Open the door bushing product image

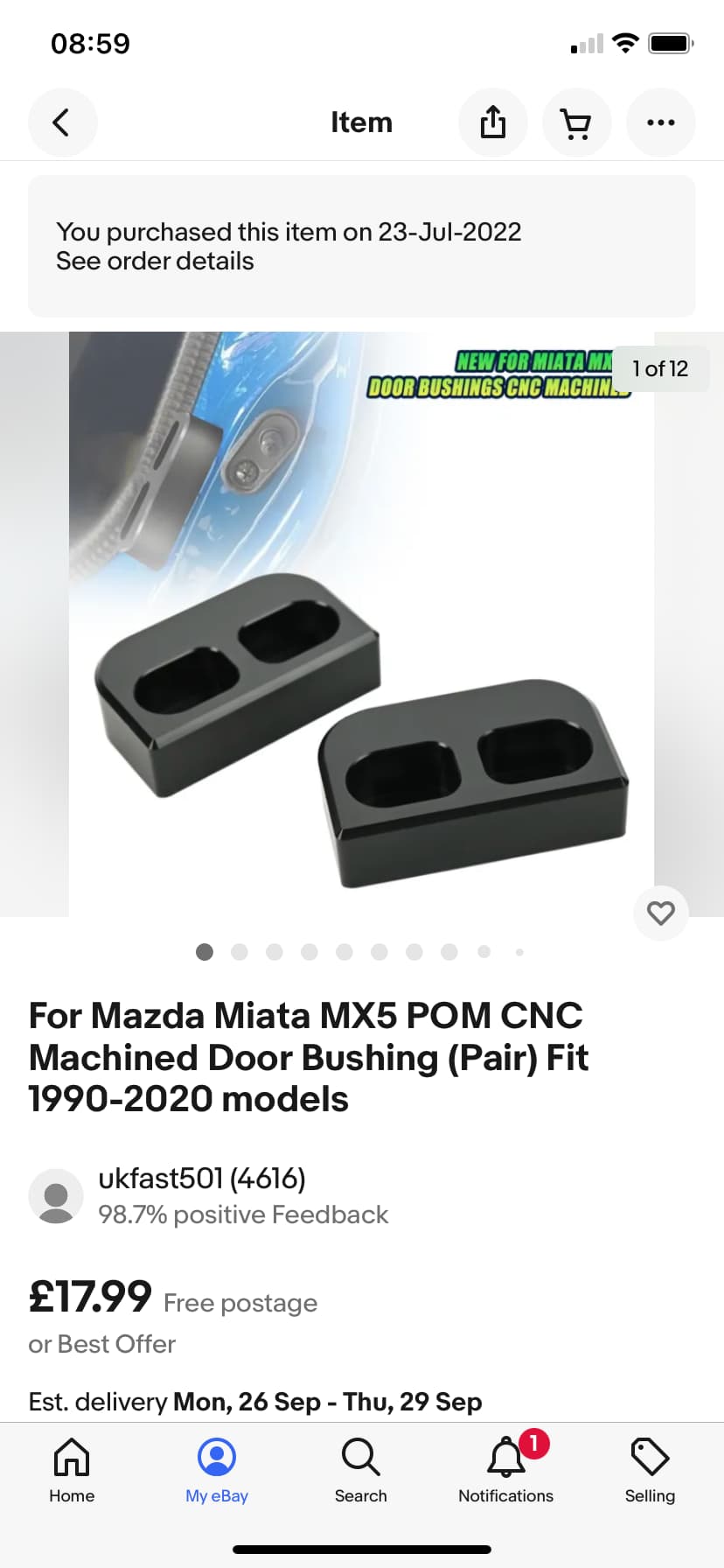click(361, 624)
